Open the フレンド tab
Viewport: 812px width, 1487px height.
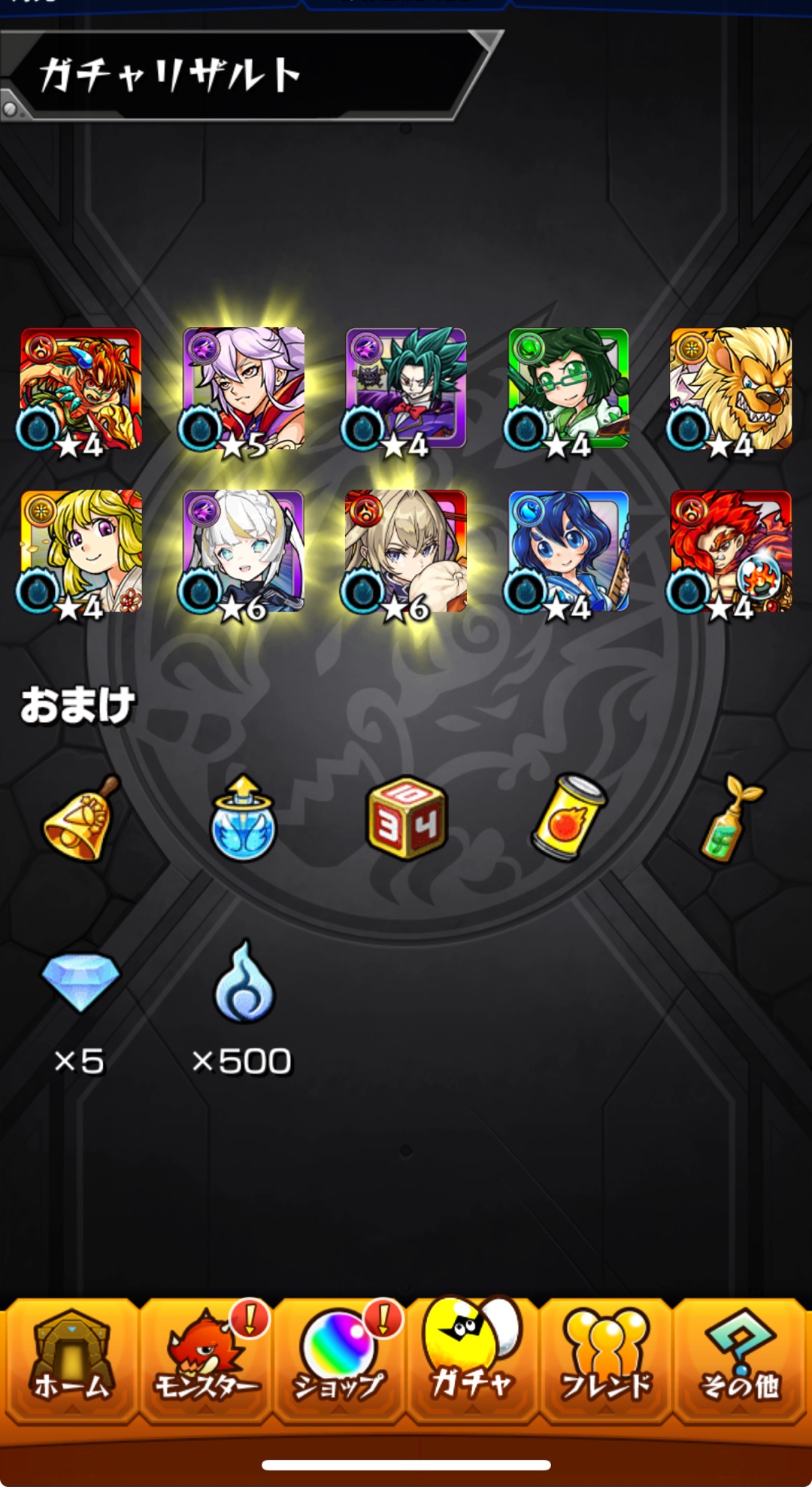606,1361
